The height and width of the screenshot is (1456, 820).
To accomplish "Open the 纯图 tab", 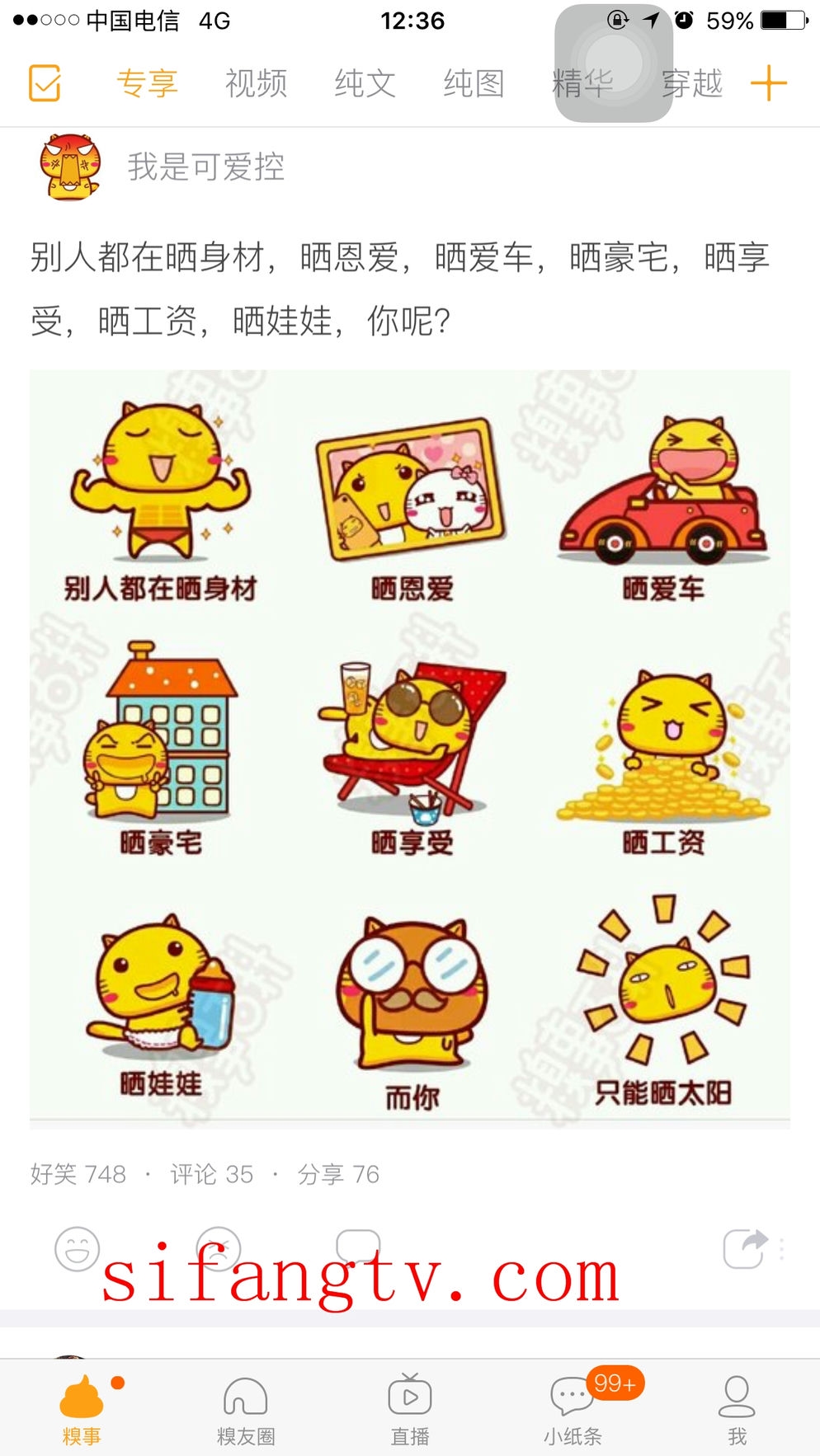I will point(474,83).
